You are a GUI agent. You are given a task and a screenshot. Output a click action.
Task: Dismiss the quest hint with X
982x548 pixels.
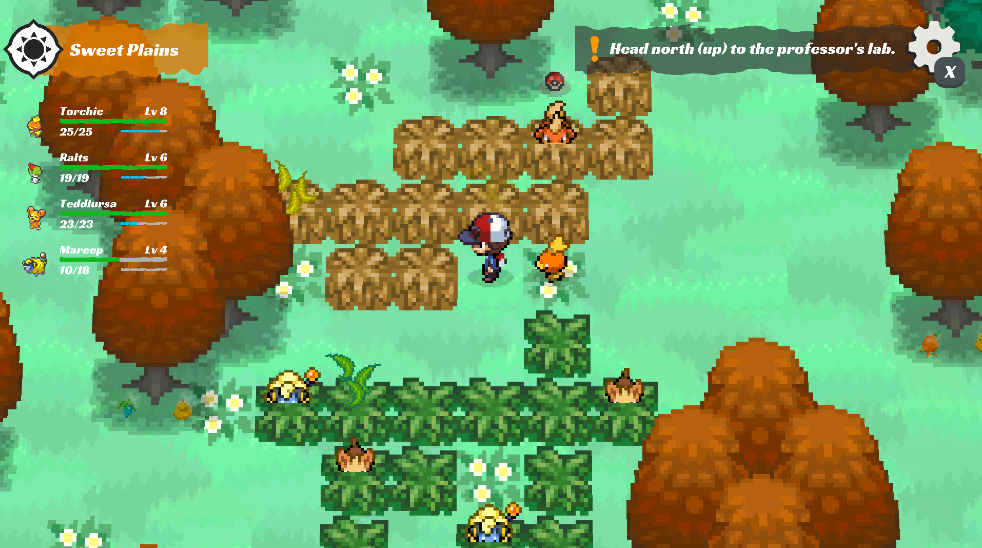coord(950,72)
